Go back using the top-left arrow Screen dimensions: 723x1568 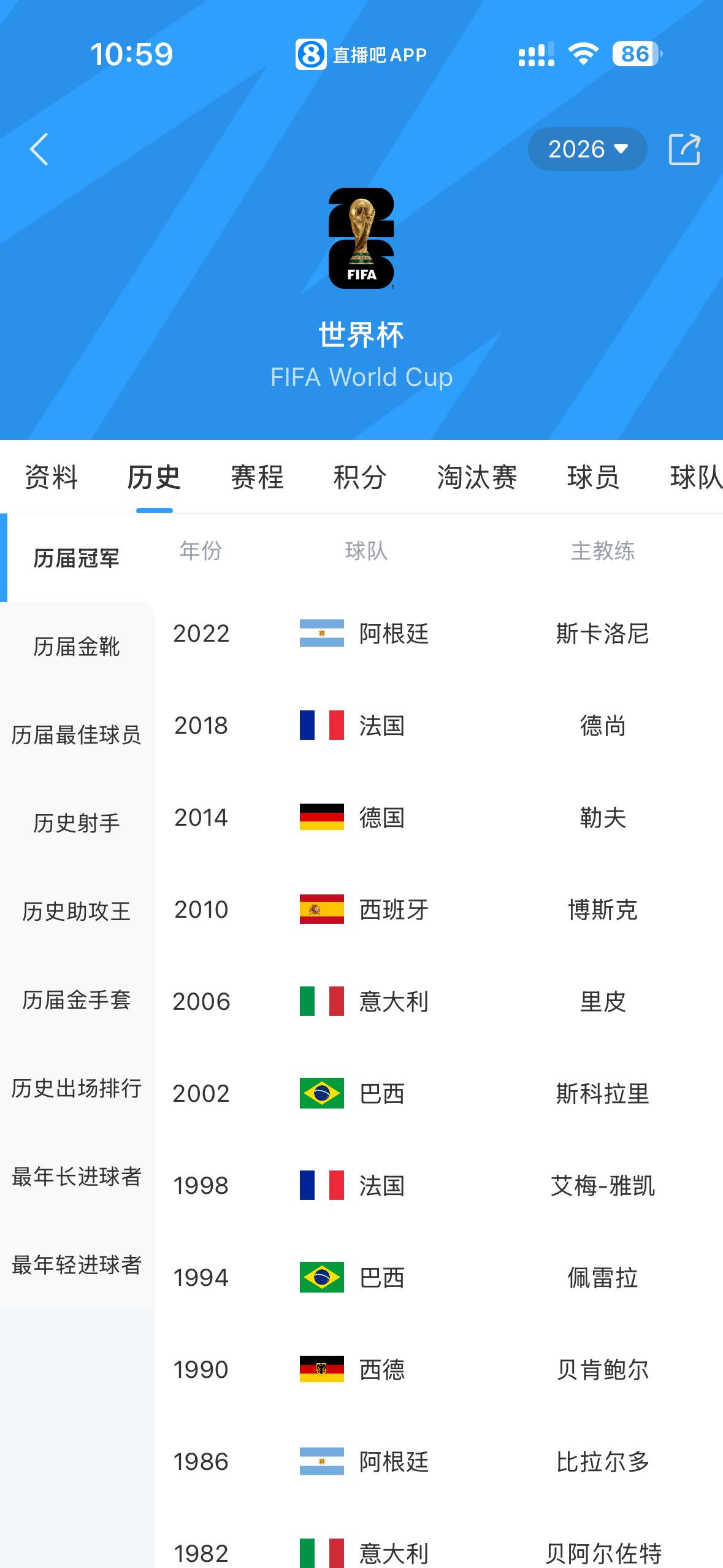click(39, 149)
